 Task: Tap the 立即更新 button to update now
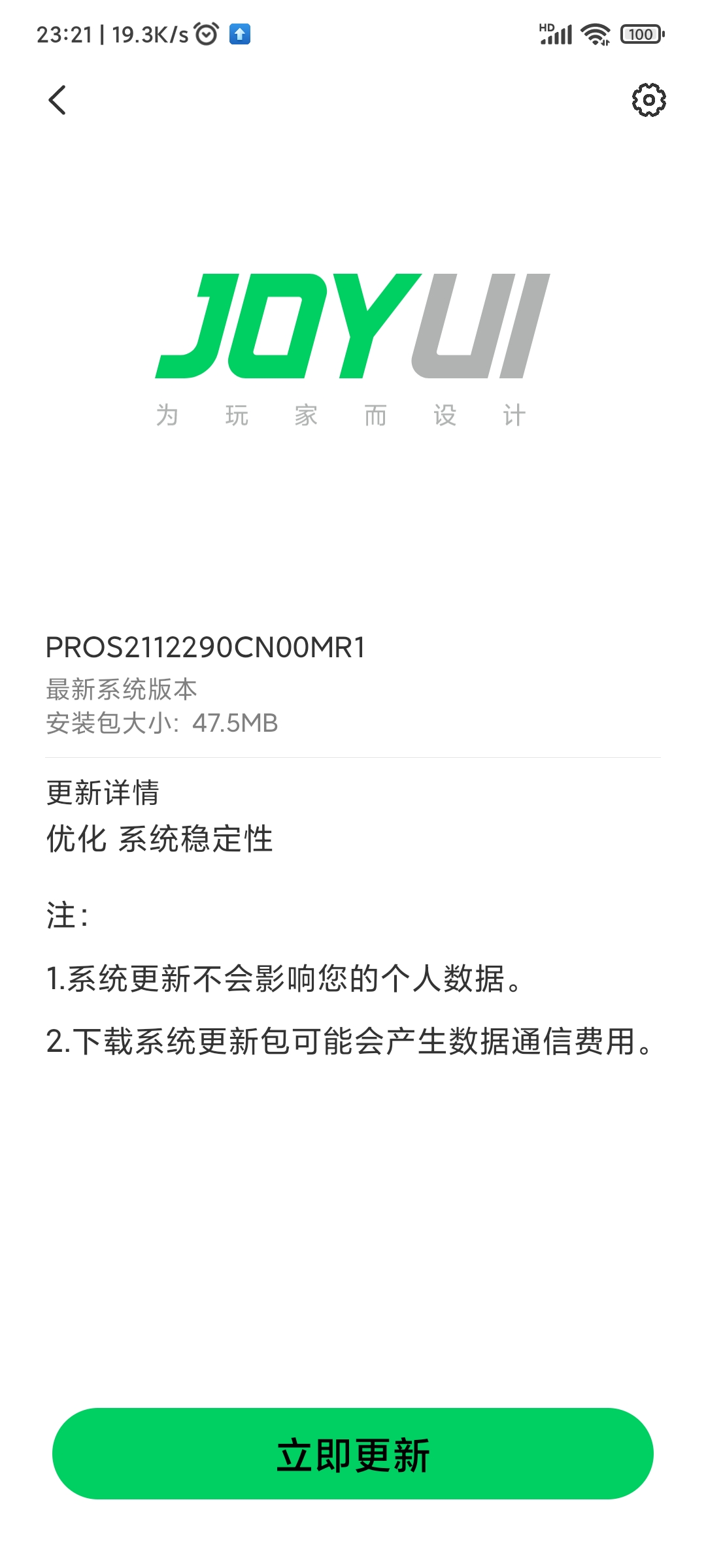pyautogui.click(x=353, y=1454)
